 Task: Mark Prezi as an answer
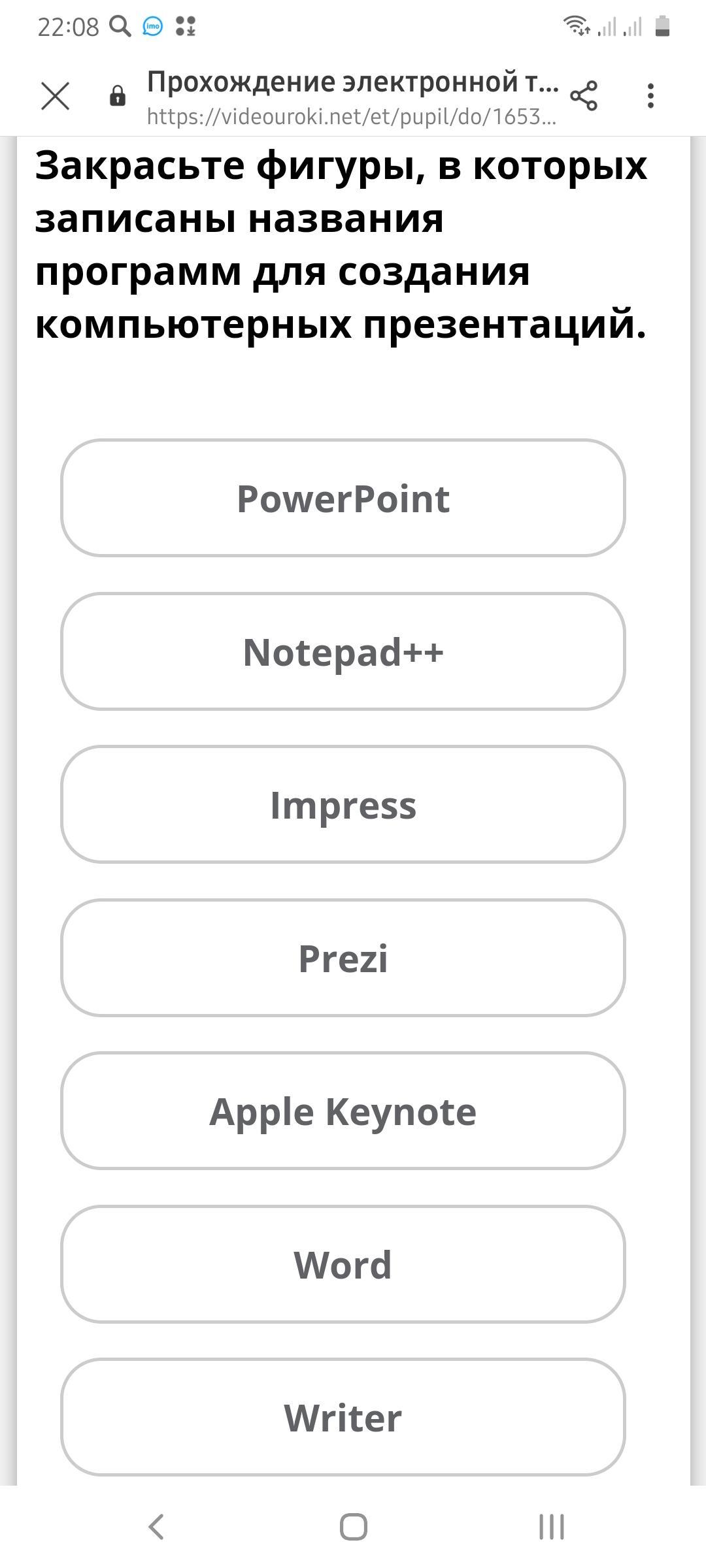coord(343,958)
